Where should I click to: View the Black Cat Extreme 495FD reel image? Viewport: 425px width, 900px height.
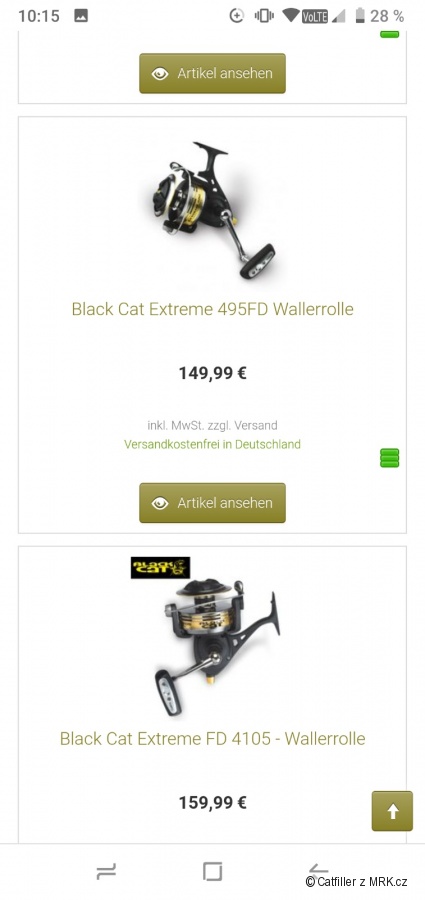pyautogui.click(x=212, y=211)
